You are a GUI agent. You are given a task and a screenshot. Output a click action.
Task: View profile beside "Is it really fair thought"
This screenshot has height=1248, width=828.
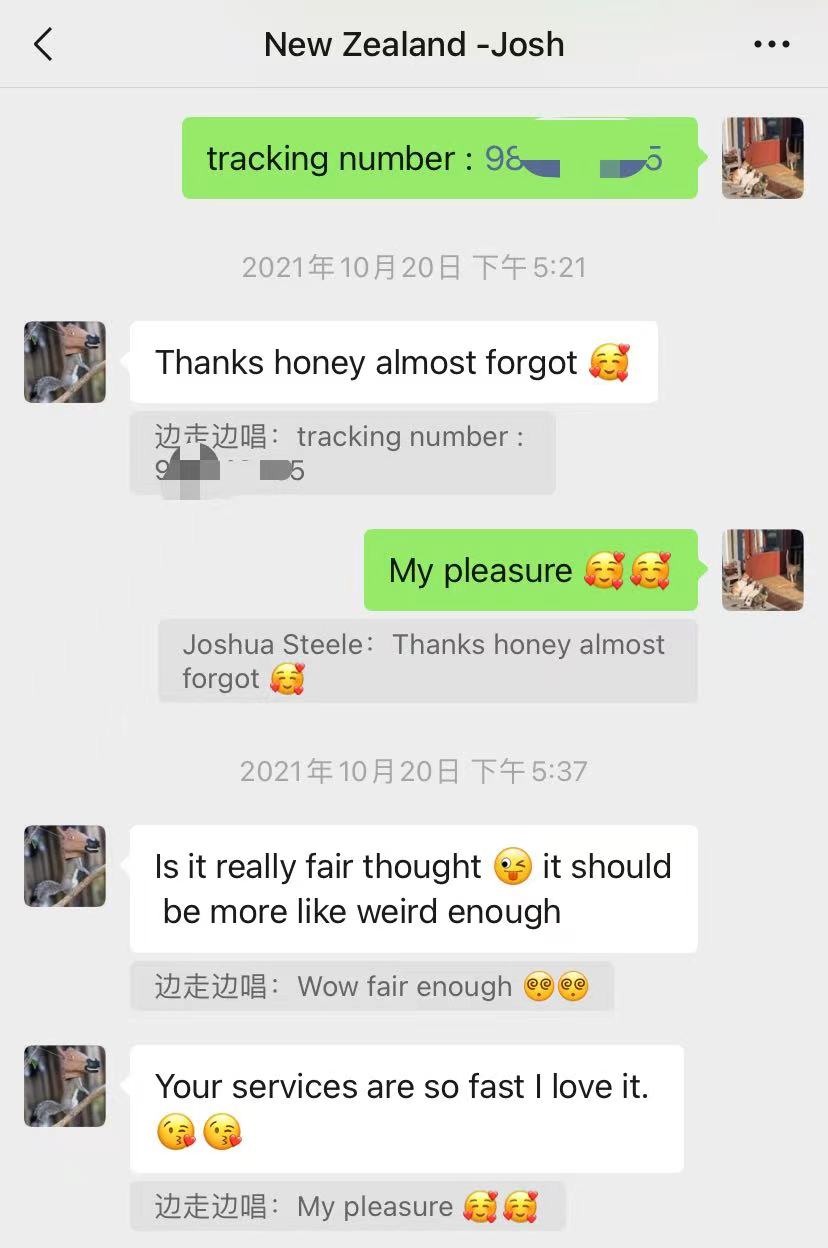point(65,866)
